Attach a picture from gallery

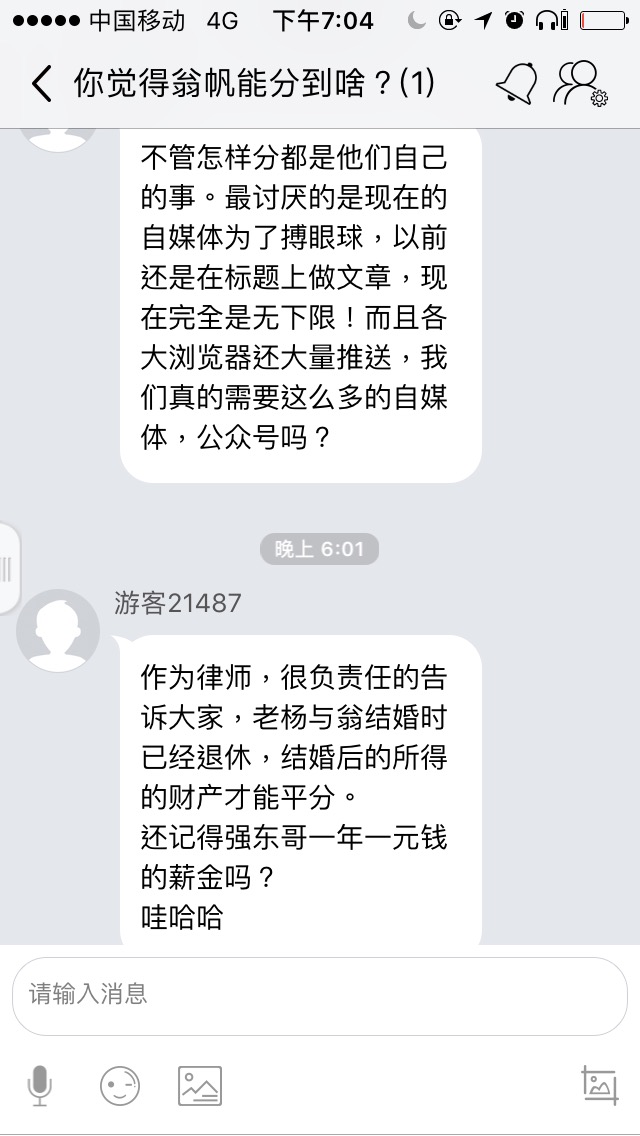(x=200, y=1086)
